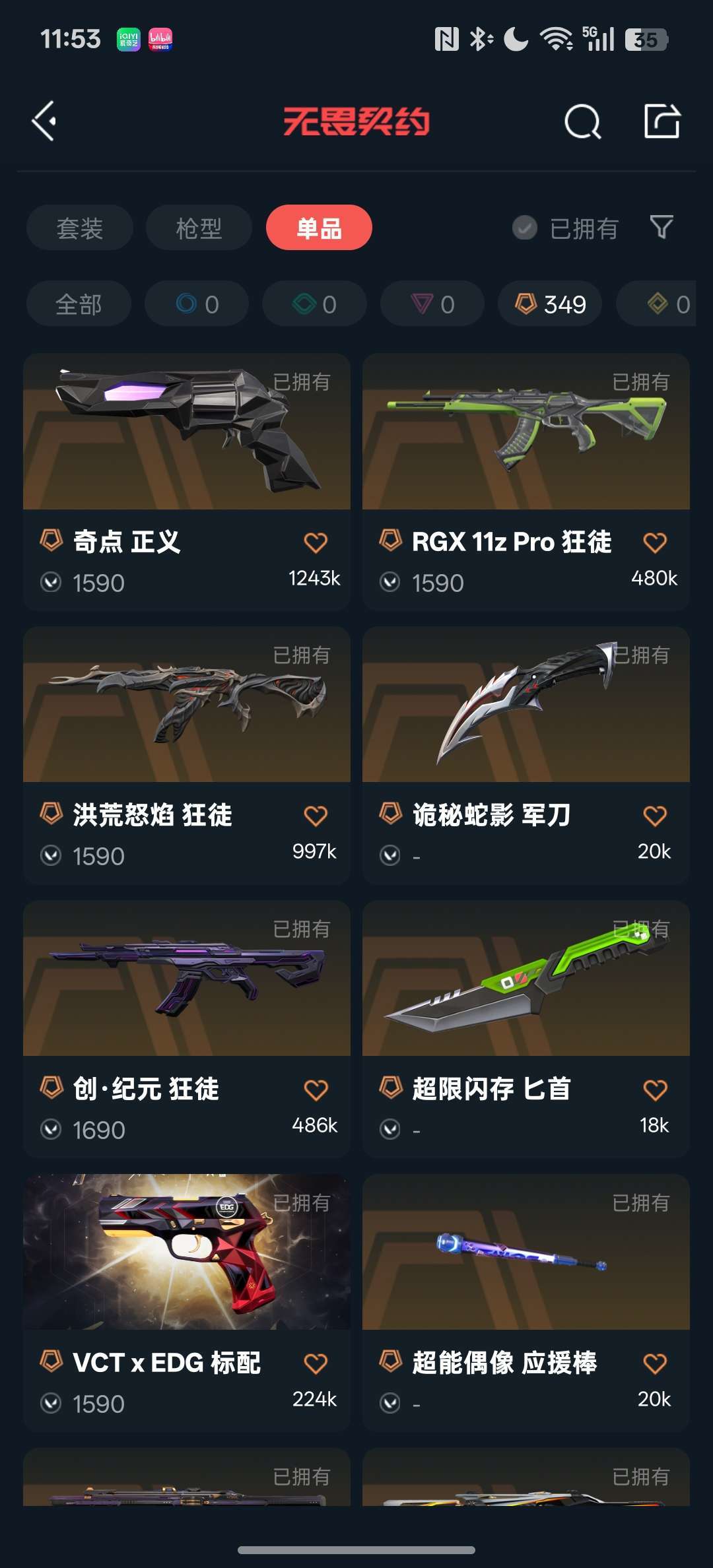Open the search icon in the header
The height and width of the screenshot is (1568, 713).
(582, 121)
